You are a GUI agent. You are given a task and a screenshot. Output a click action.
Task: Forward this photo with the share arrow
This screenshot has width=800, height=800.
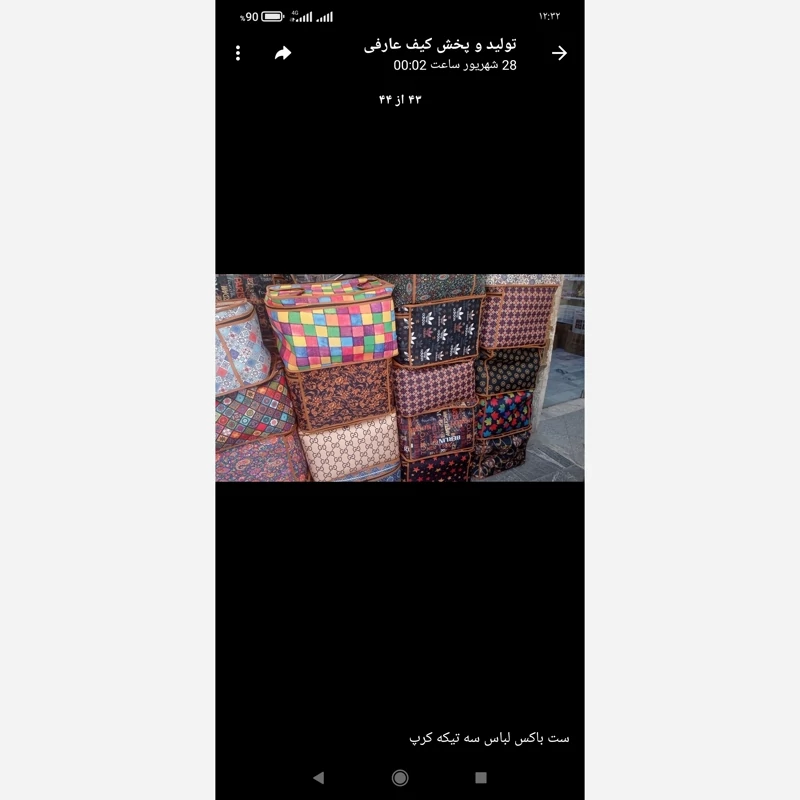[x=283, y=53]
